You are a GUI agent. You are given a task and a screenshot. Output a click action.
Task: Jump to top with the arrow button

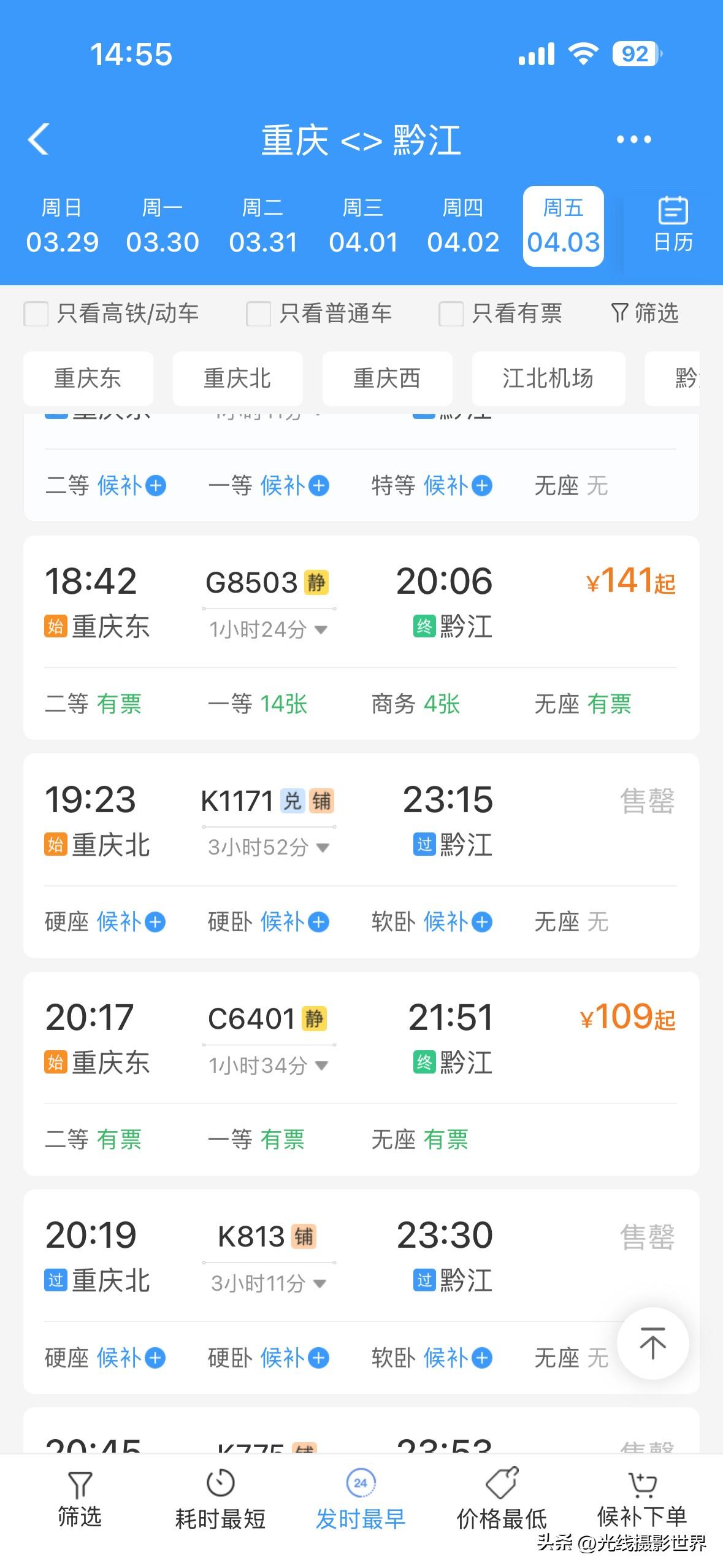click(x=652, y=1343)
